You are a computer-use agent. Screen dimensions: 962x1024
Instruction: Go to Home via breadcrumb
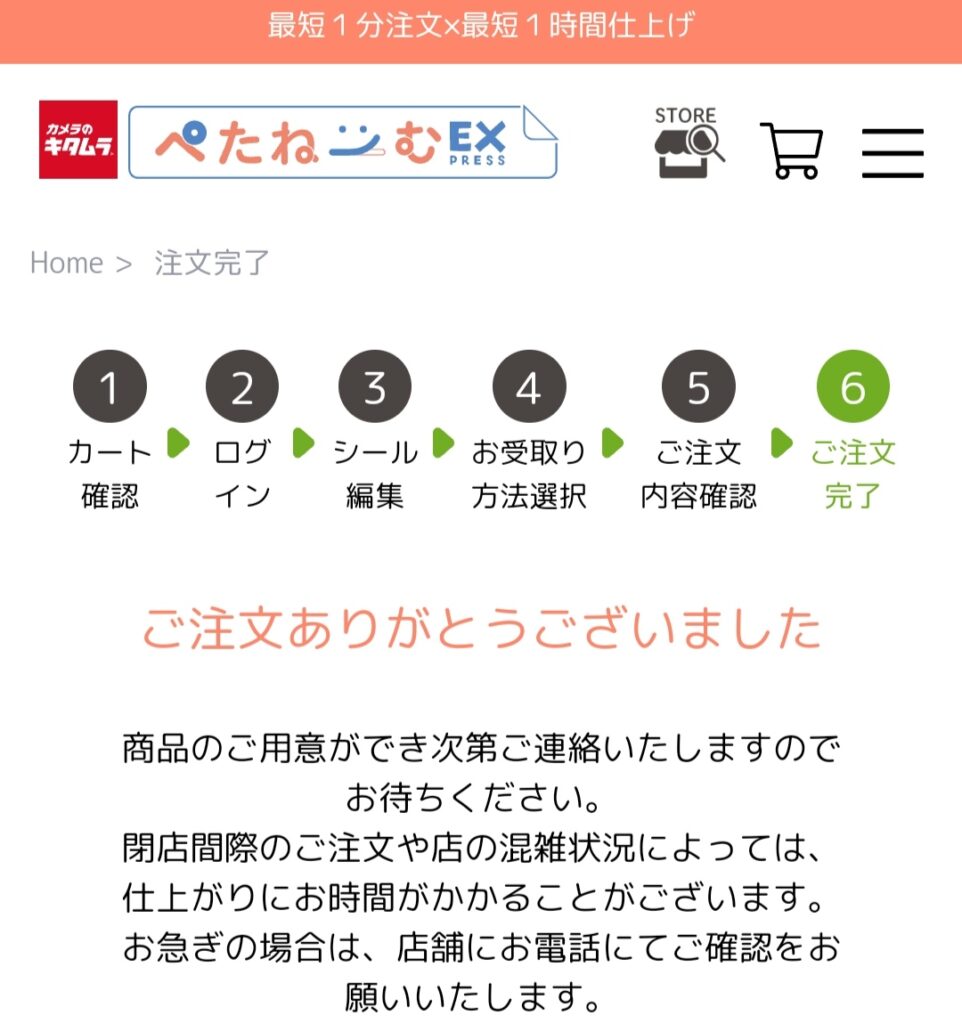[x=66, y=263]
